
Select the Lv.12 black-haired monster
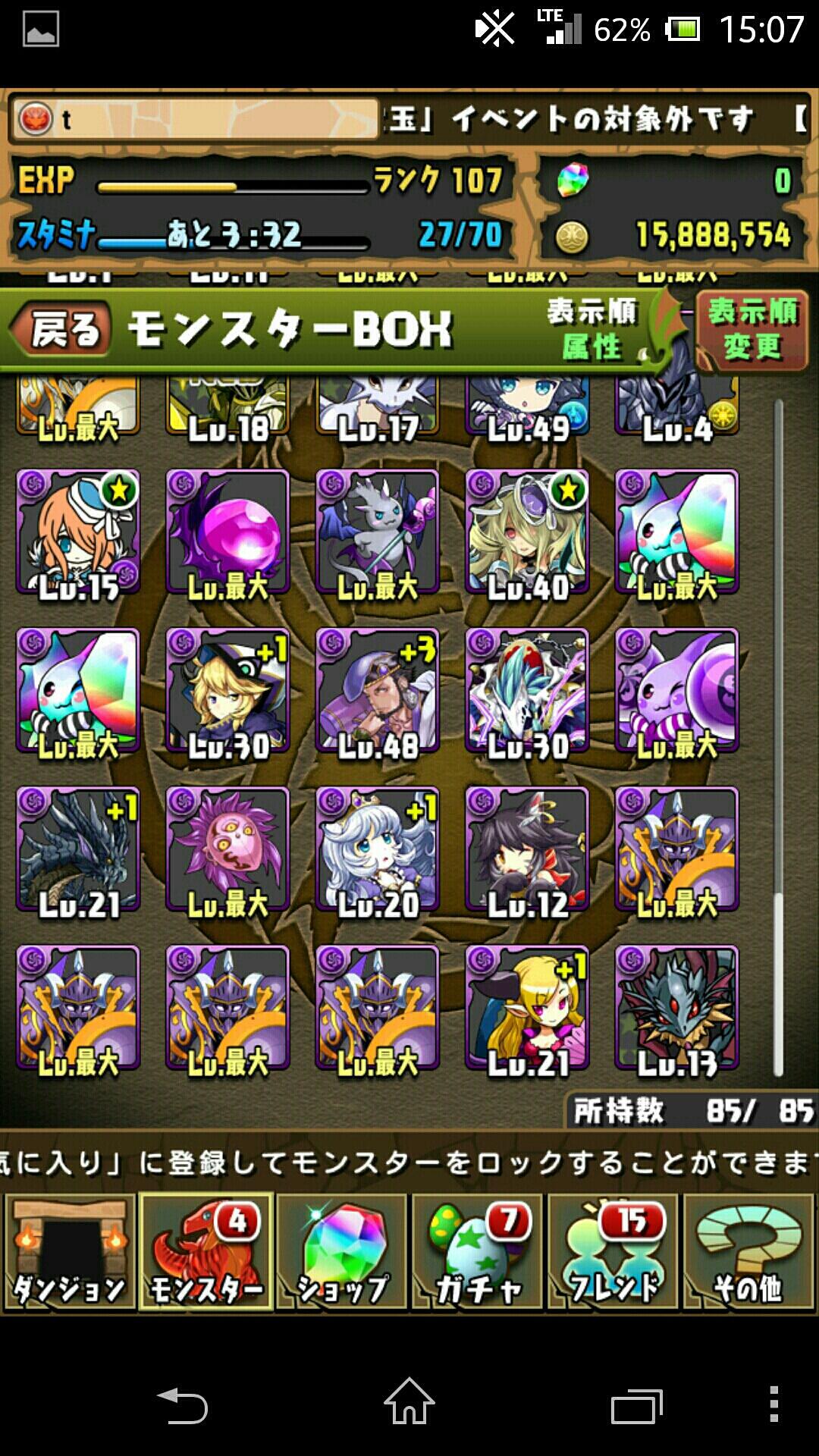coord(527,849)
